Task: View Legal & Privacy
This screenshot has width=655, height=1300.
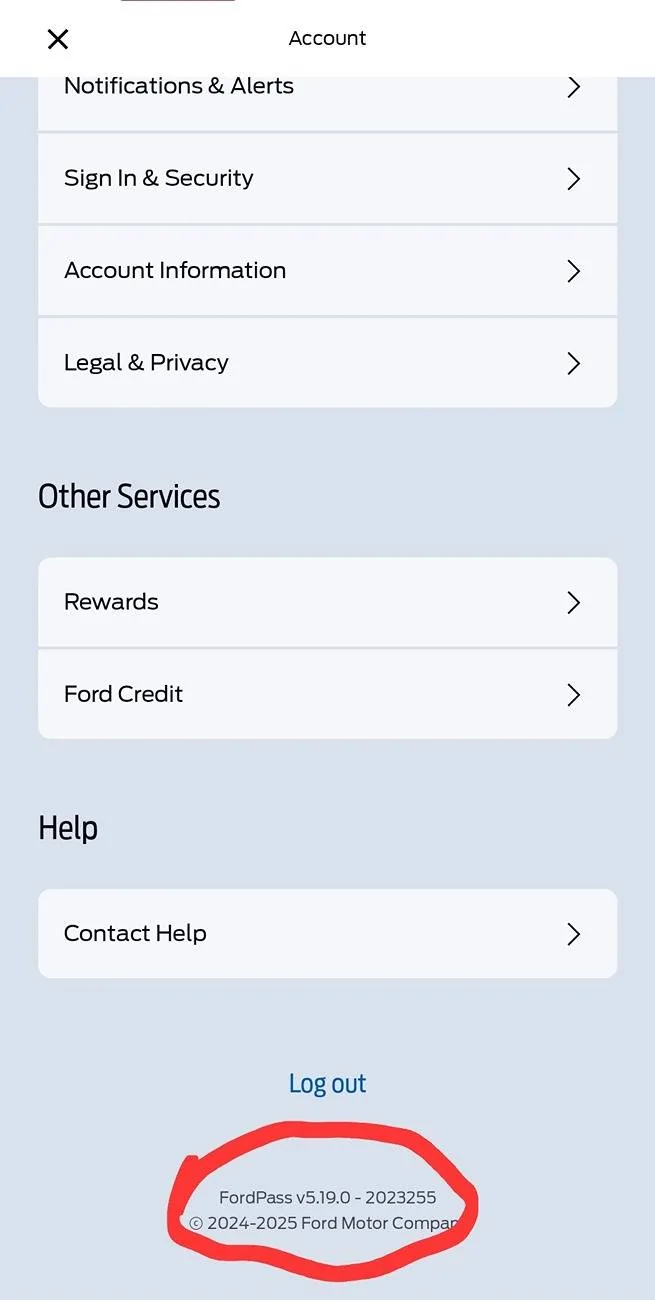Action: coord(327,363)
